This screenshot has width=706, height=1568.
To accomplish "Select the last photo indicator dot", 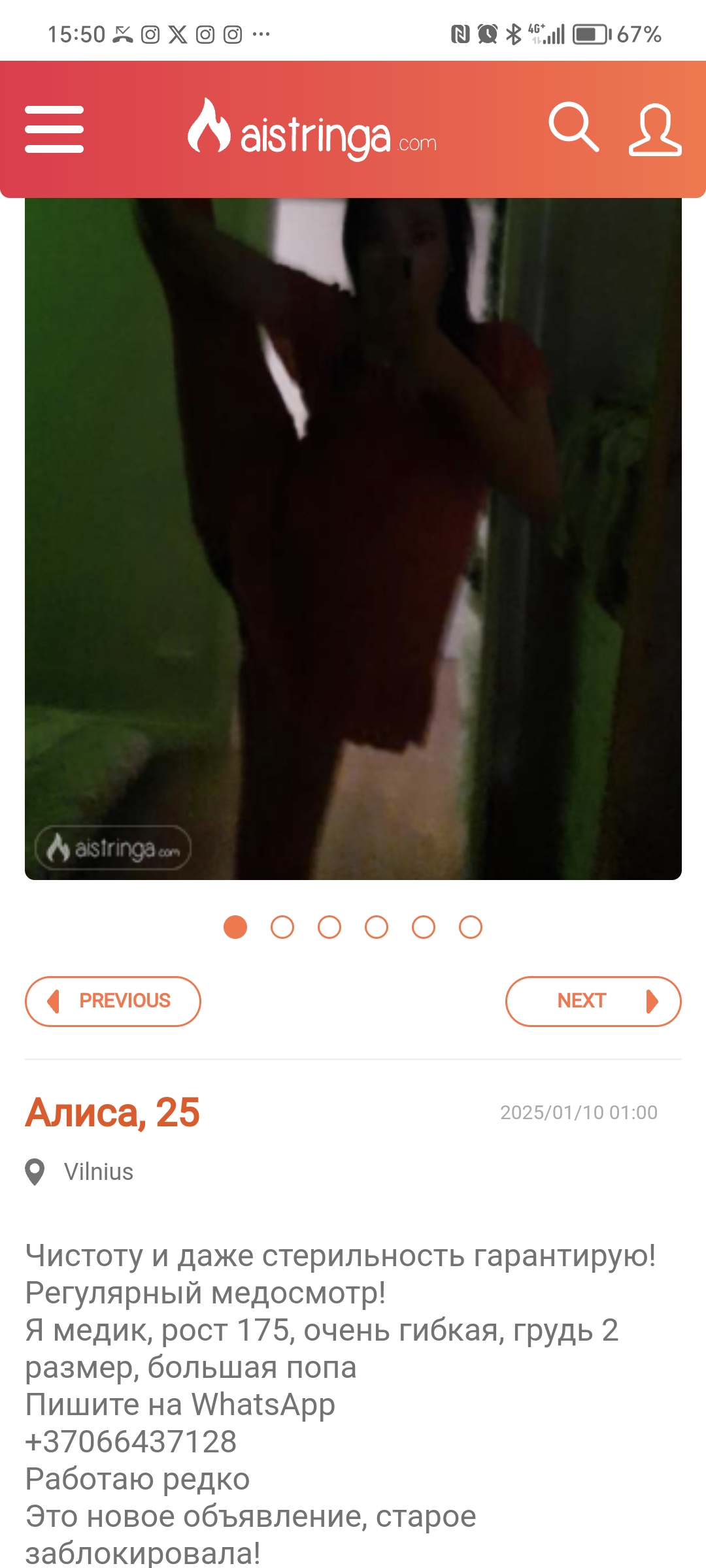I will coord(471,927).
